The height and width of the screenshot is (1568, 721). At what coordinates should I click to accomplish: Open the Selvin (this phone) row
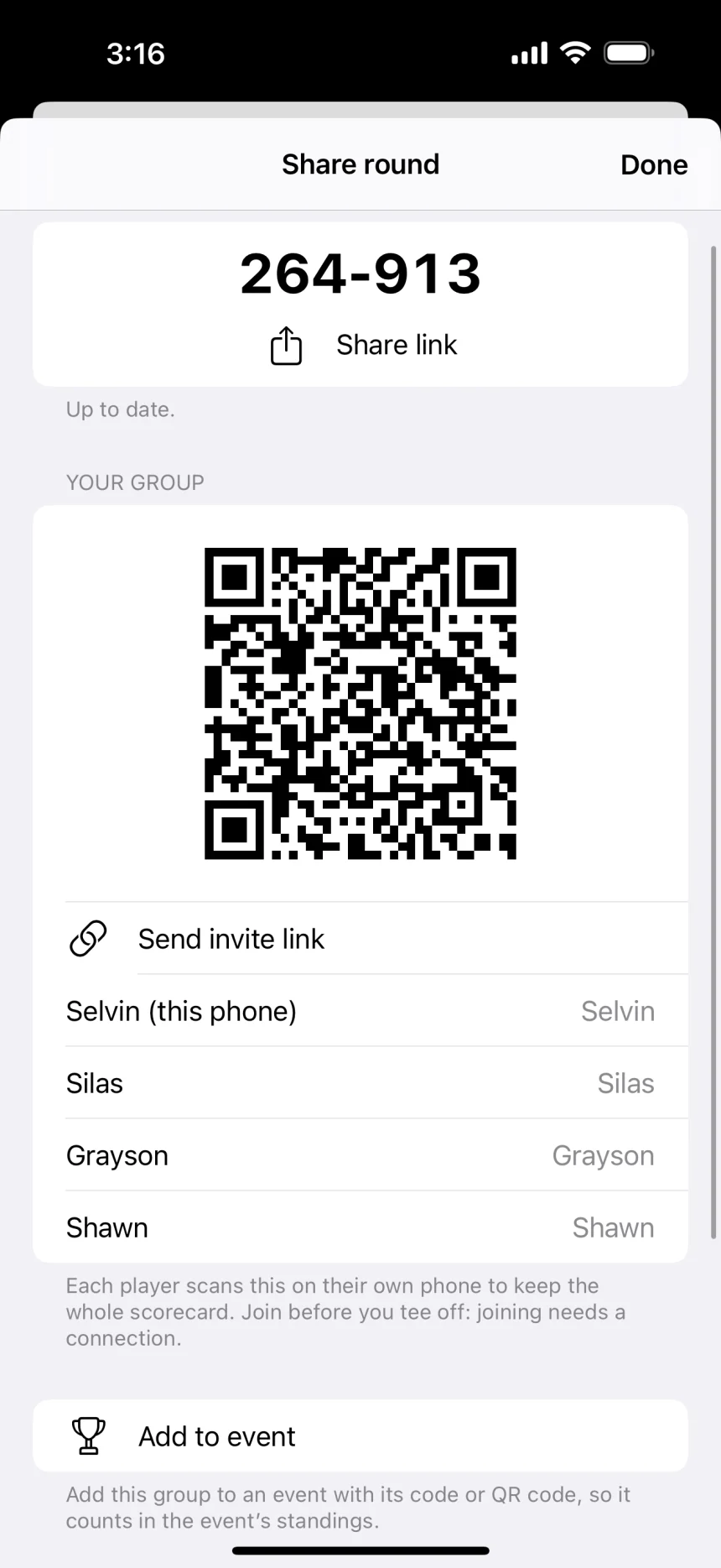360,1011
